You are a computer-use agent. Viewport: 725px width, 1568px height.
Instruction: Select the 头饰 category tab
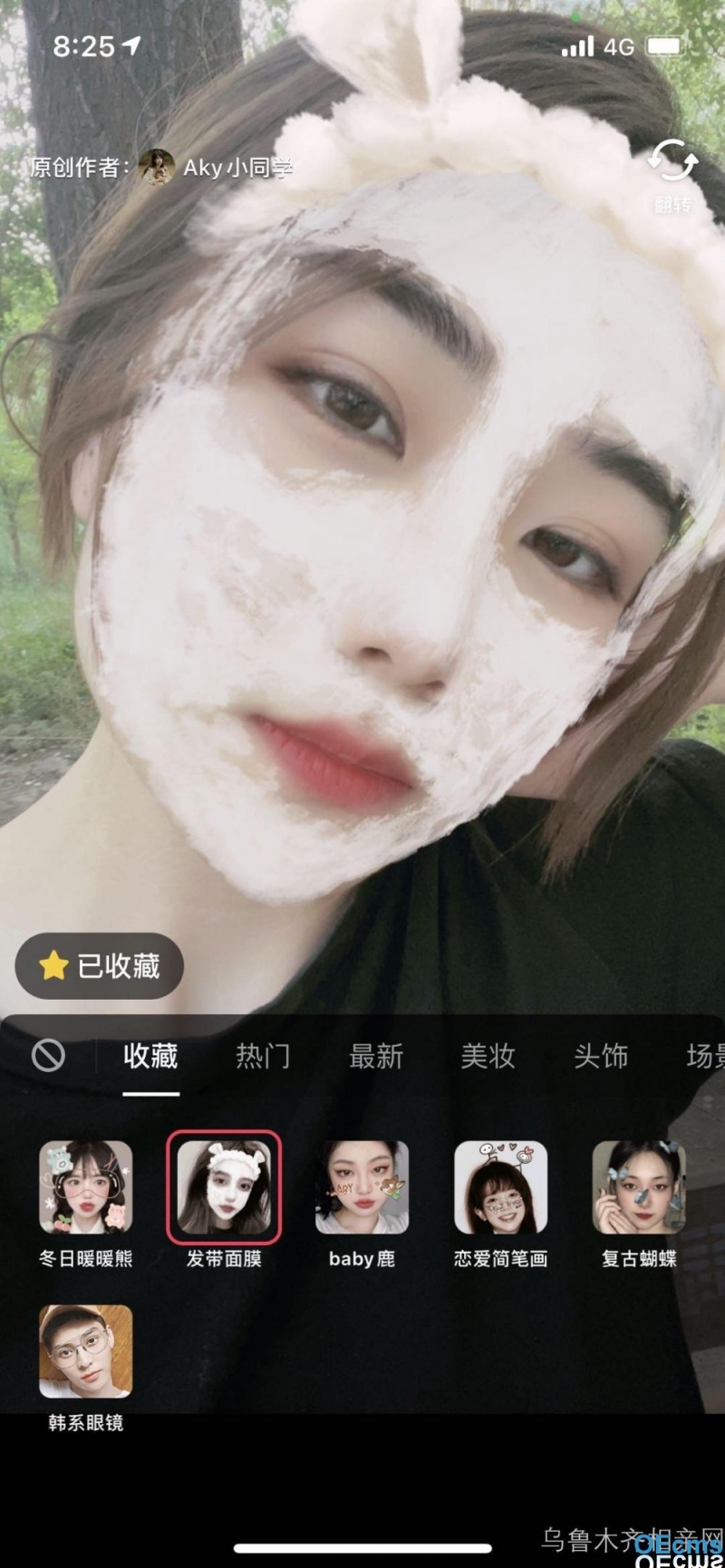600,1056
